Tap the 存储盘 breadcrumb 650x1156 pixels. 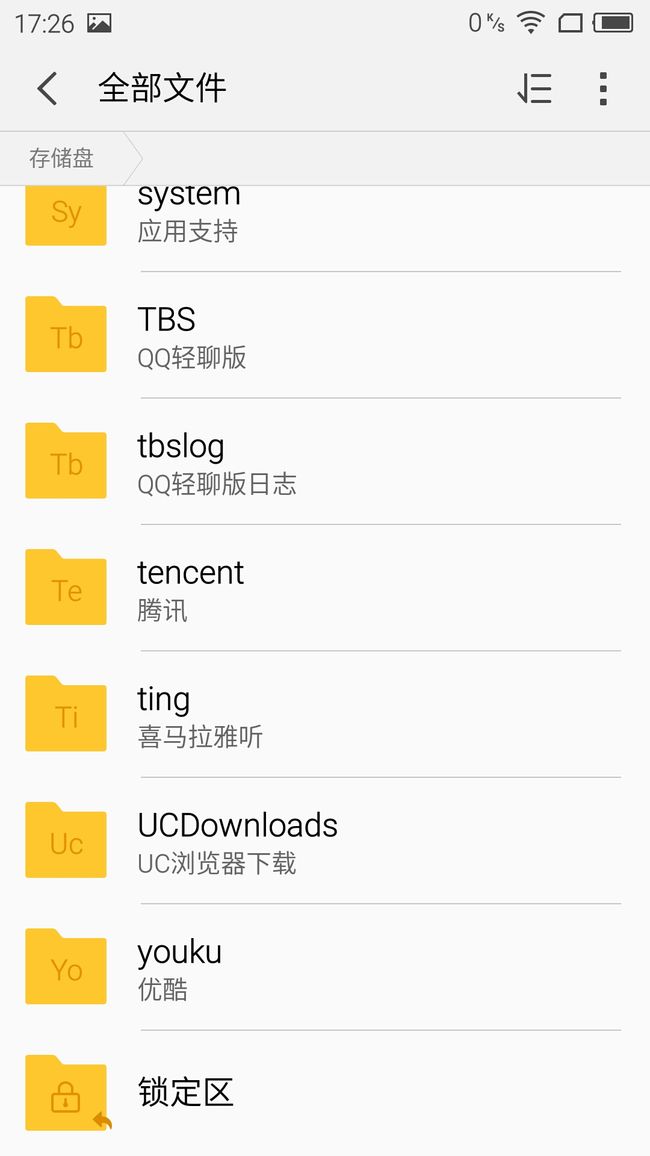[x=62, y=158]
